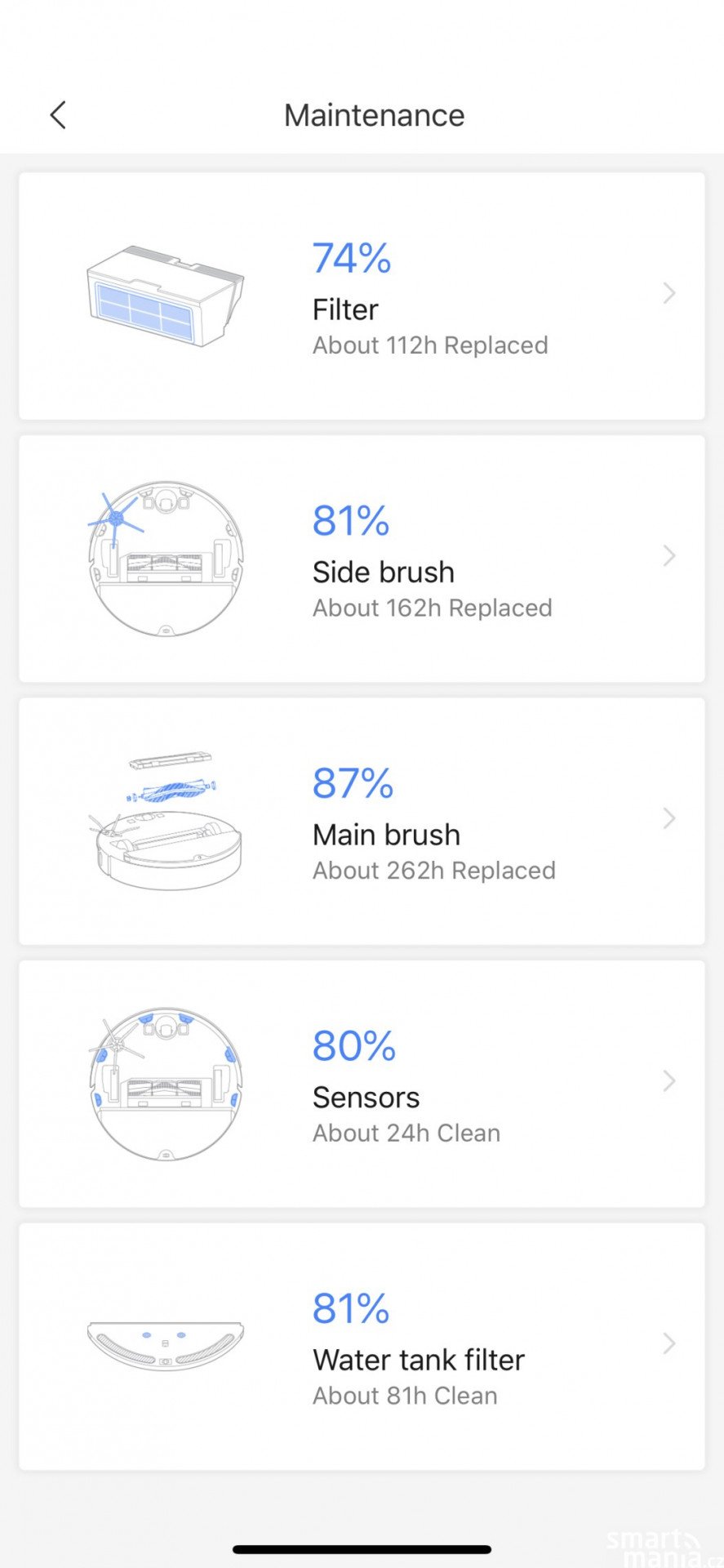The width and height of the screenshot is (724, 1568).
Task: Select the Water tank filter card
Action: pyautogui.click(x=362, y=1347)
